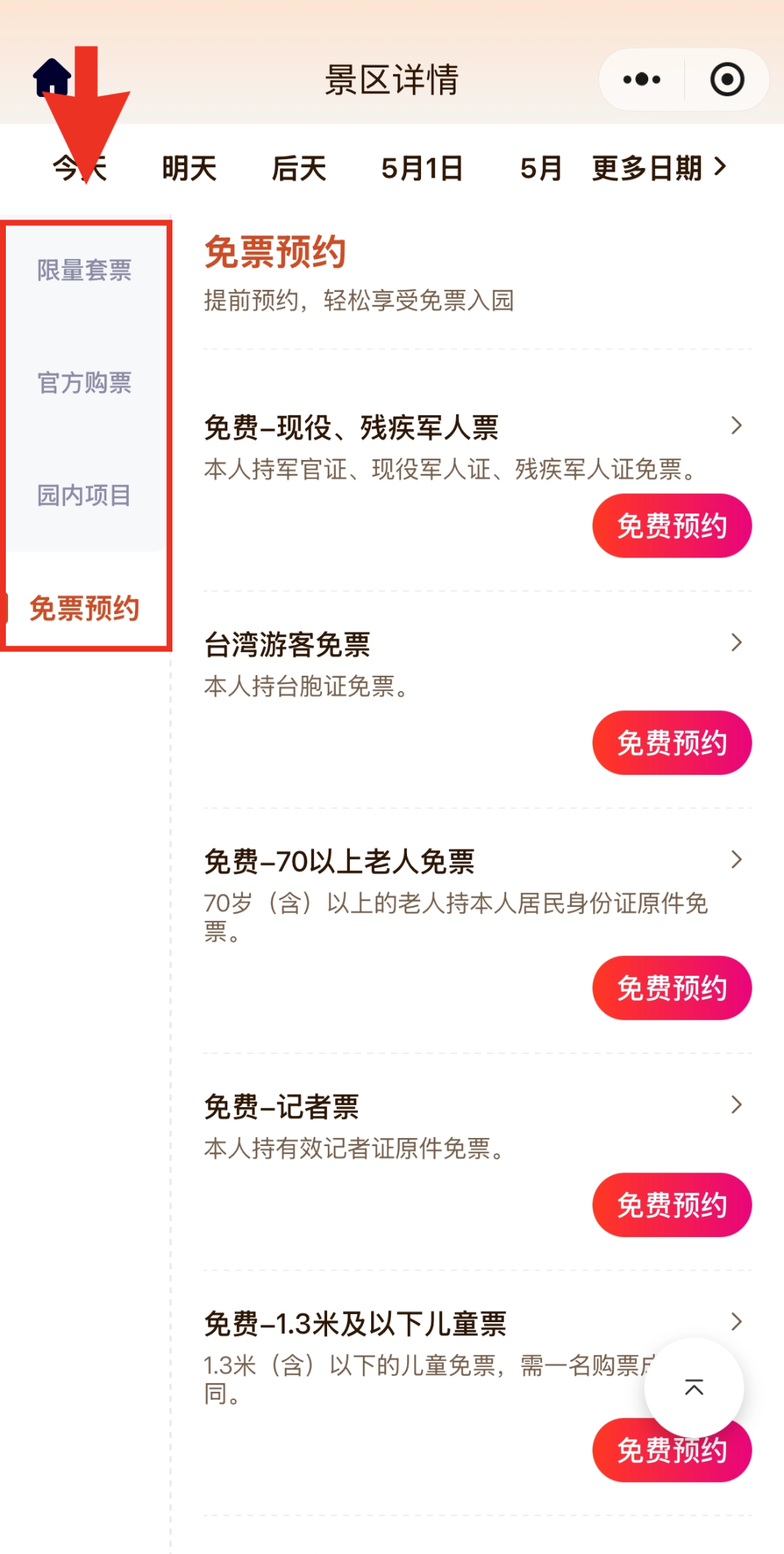Switch to 园内项目 category

[84, 495]
